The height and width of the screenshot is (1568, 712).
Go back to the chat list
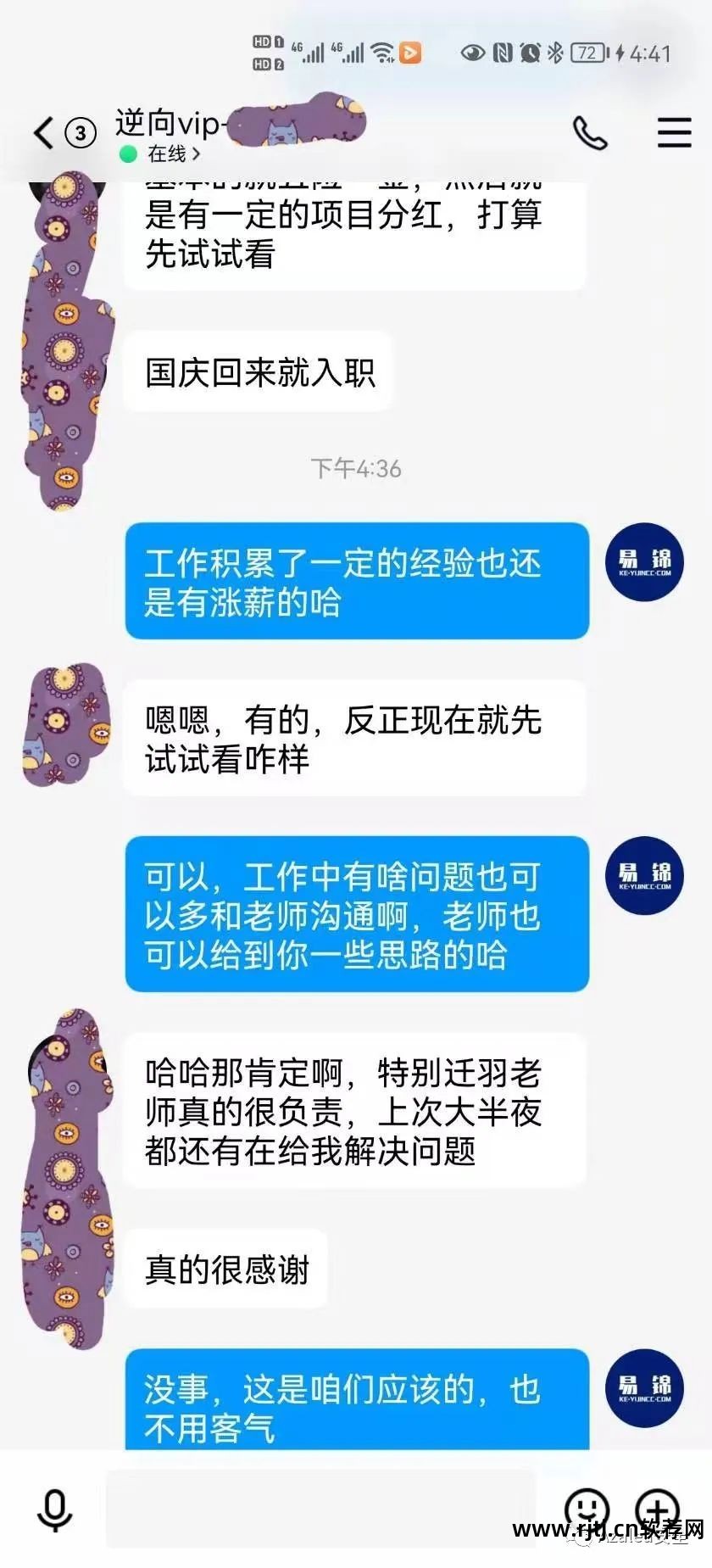pyautogui.click(x=44, y=133)
